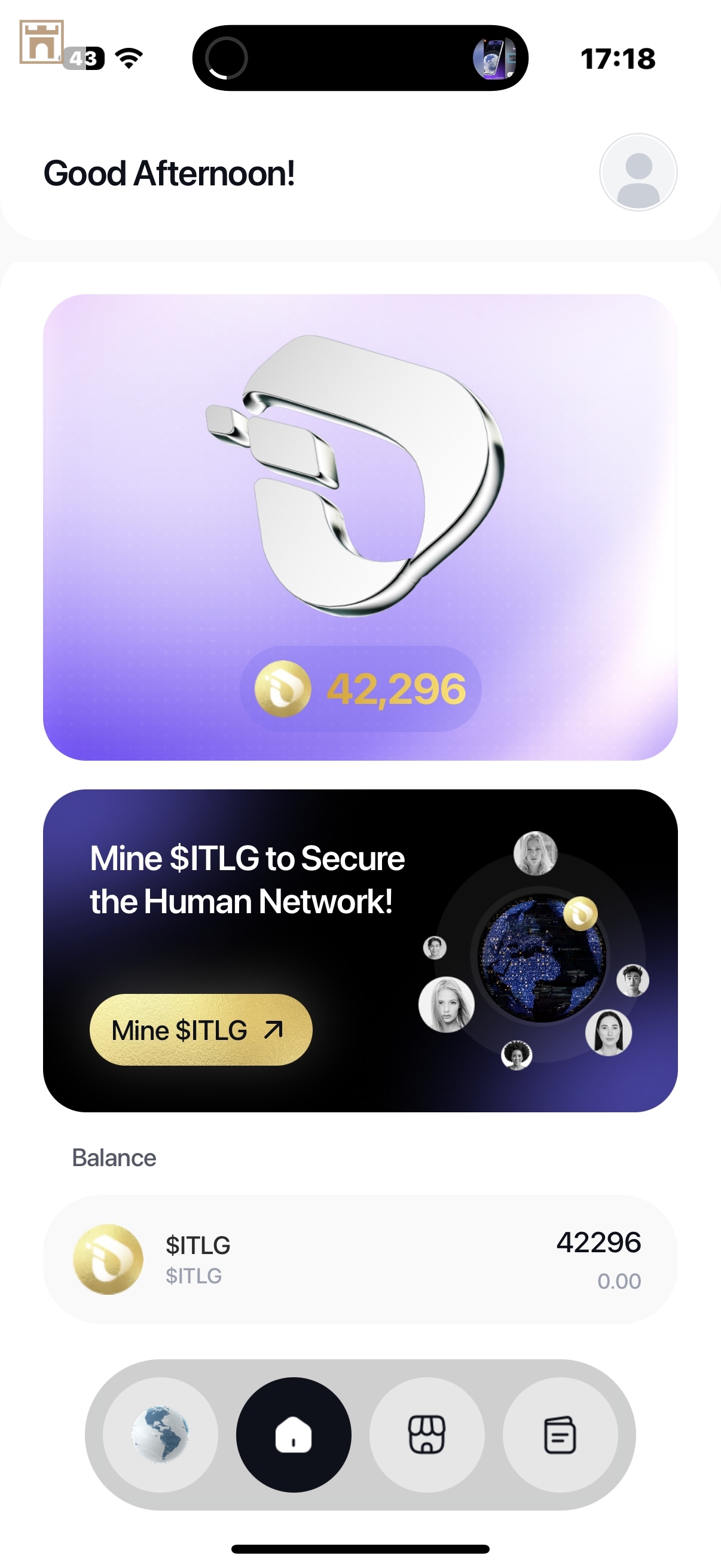This screenshot has height=1568, width=721.
Task: Open the $ITLG balance row
Action: (360, 1259)
